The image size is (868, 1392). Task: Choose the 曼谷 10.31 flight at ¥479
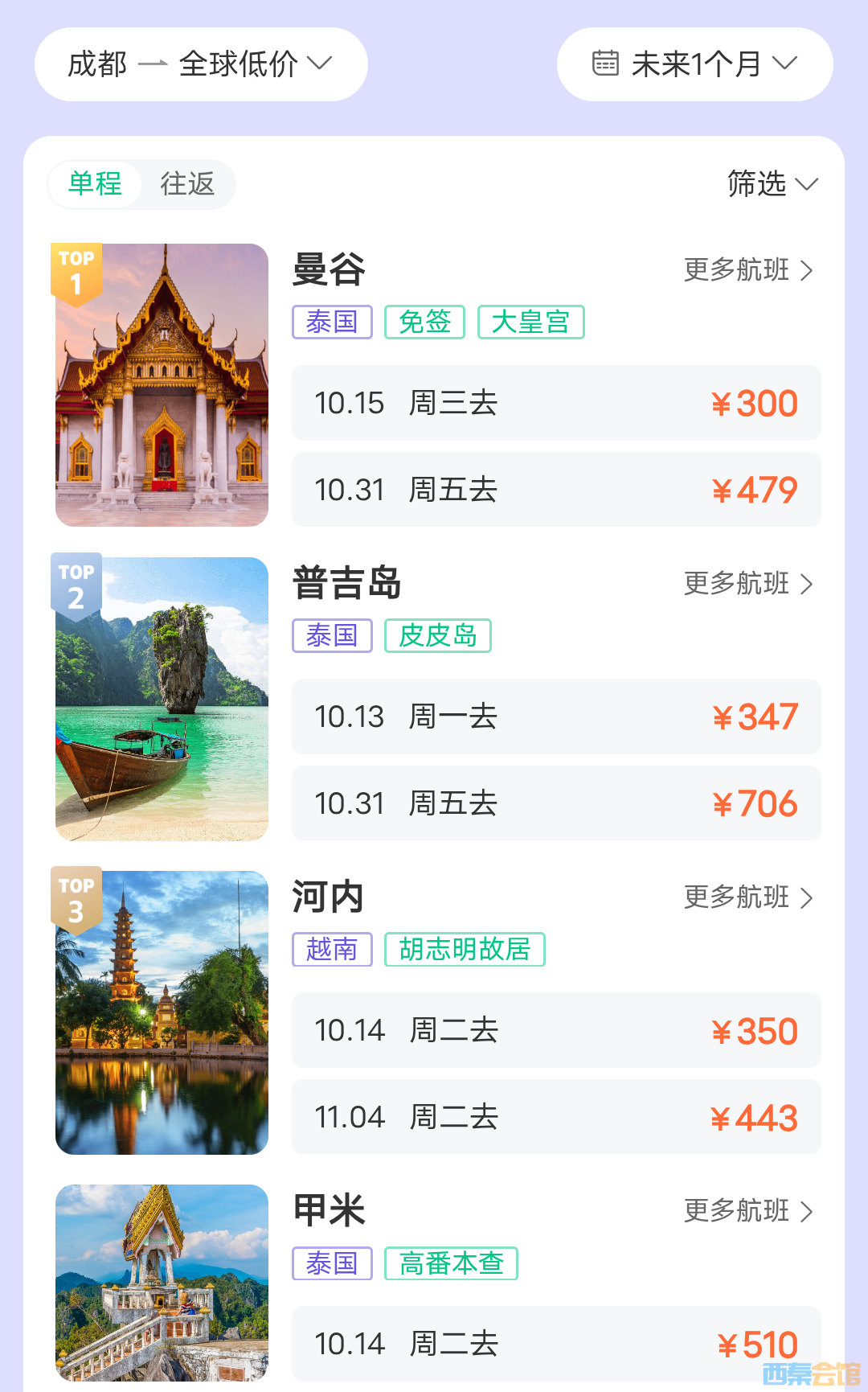click(x=556, y=490)
